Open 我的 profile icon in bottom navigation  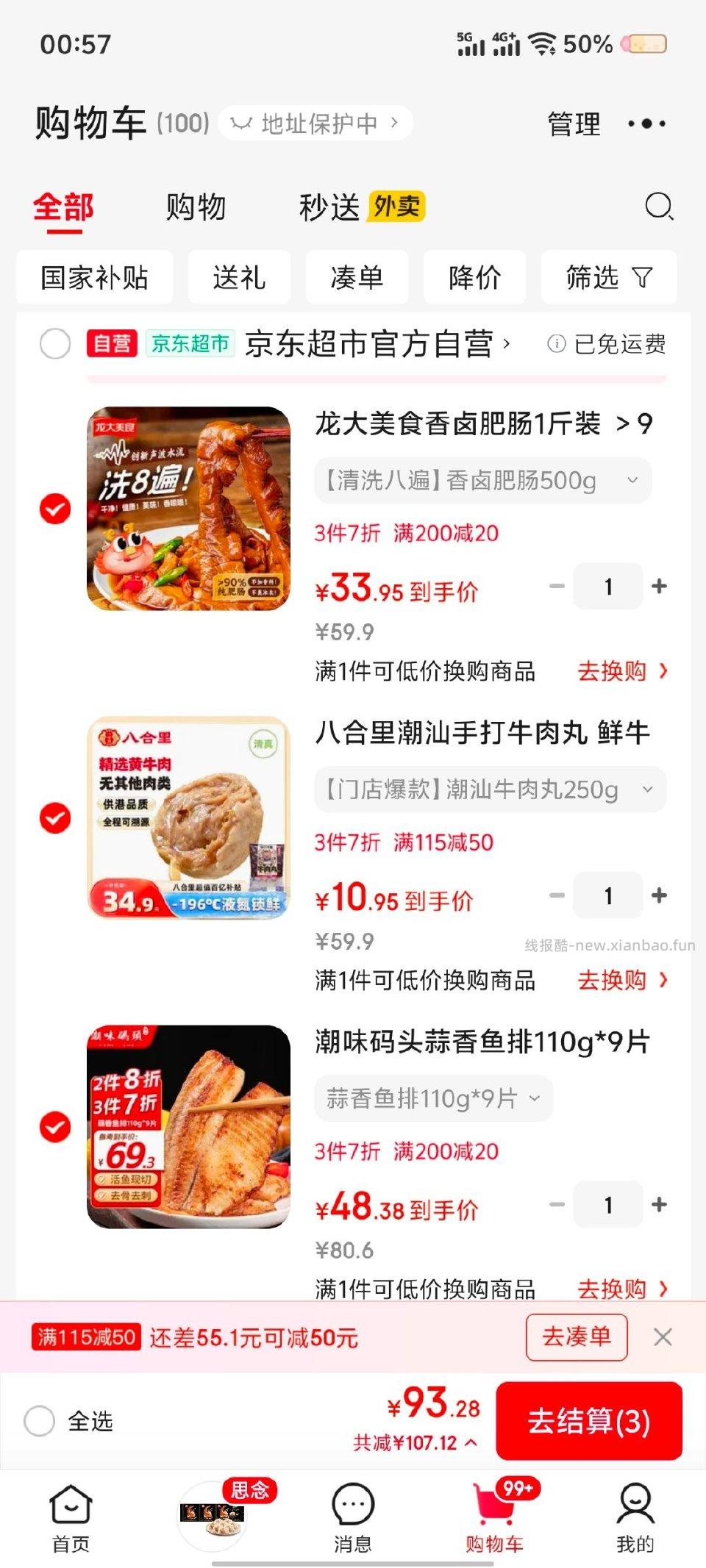637,1504
